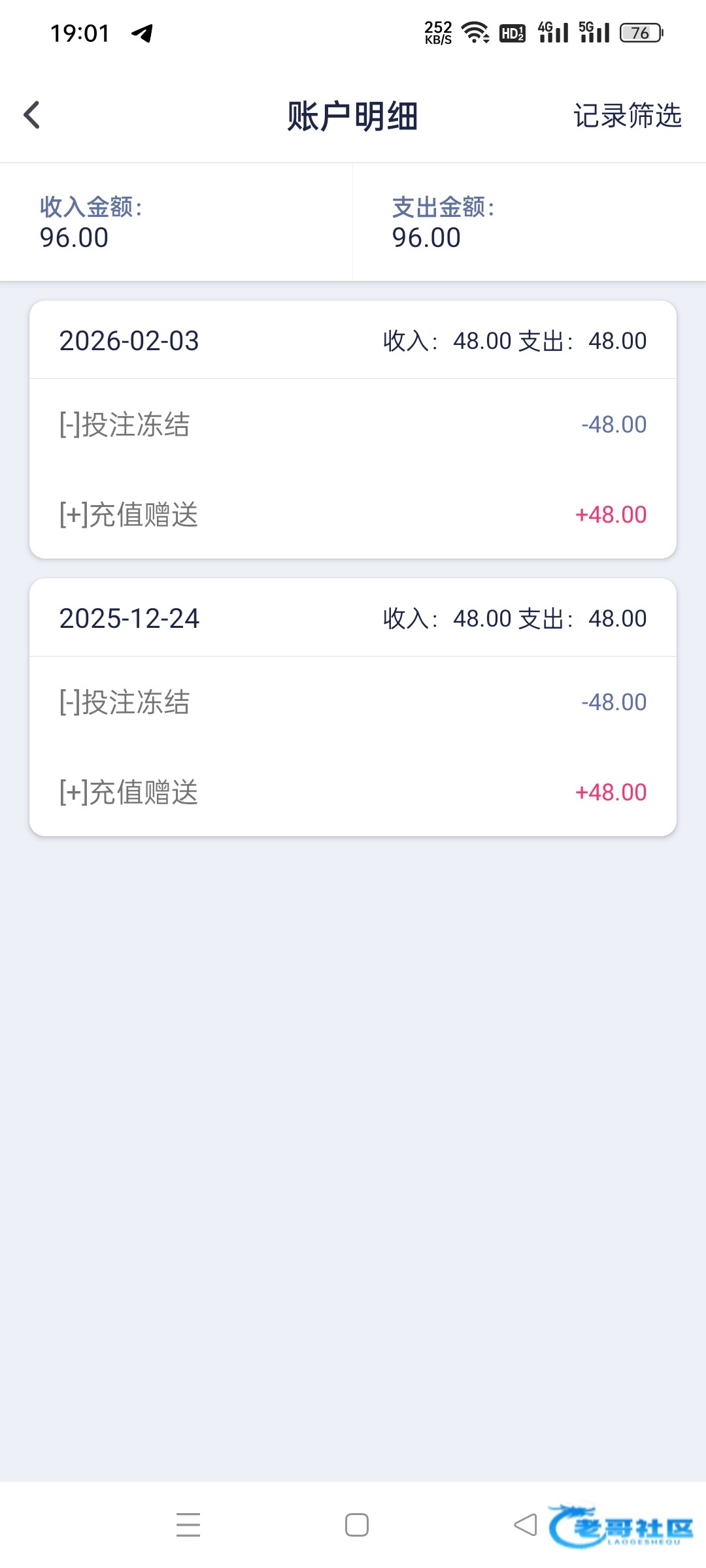
Task: Tap the system home button
Action: 356,1525
